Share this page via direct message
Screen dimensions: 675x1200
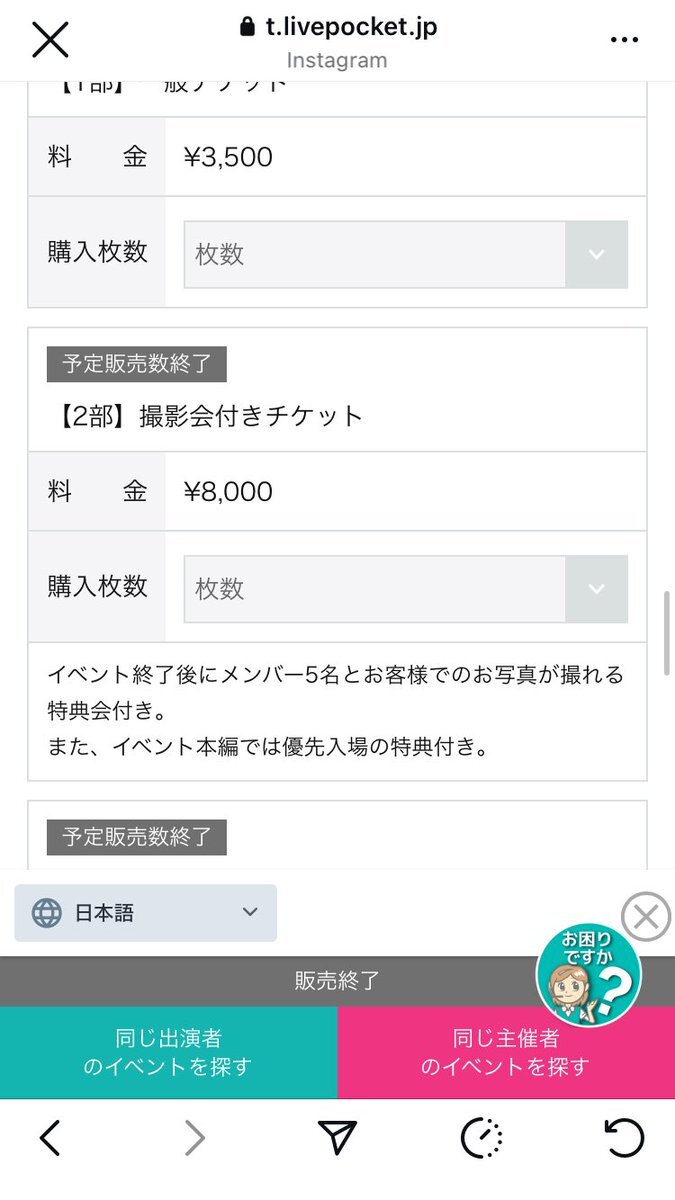click(337, 1138)
